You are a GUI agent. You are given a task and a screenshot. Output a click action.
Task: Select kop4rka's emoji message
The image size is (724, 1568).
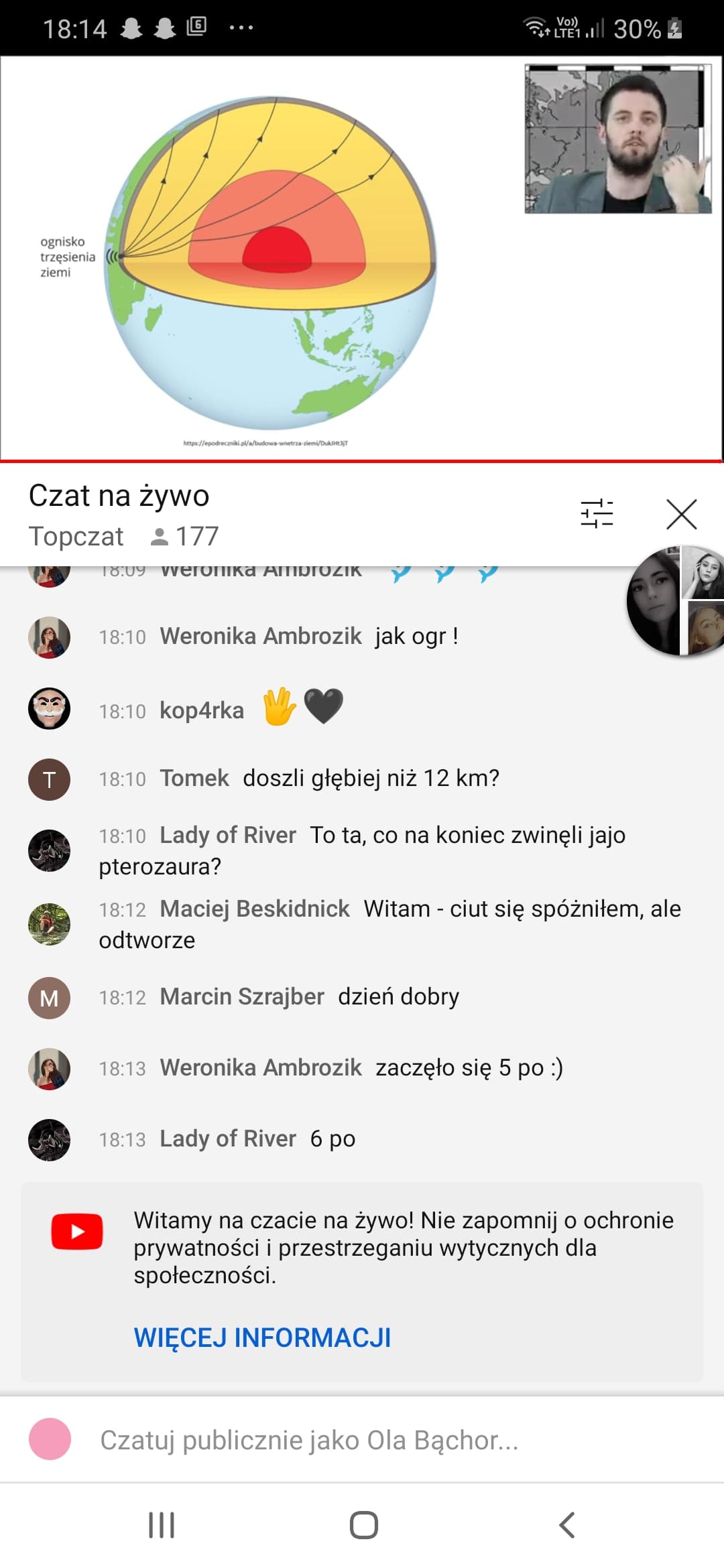pyautogui.click(x=362, y=708)
